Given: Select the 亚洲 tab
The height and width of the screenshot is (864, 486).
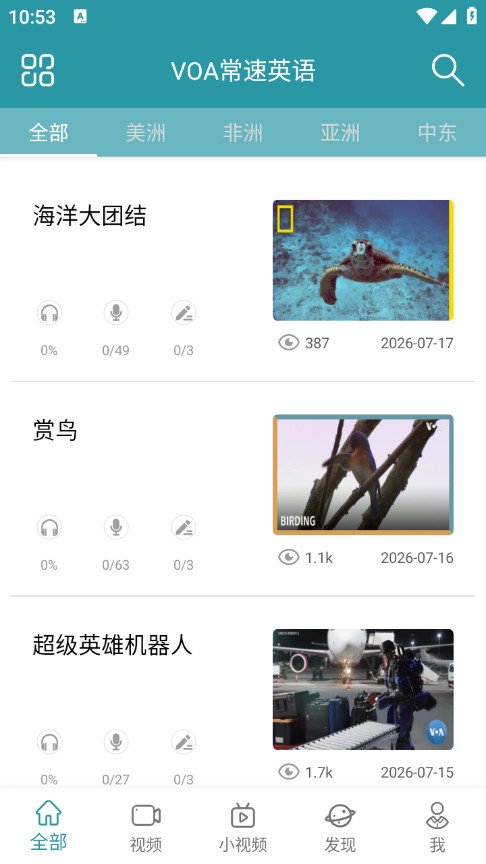Looking at the screenshot, I should click(x=340, y=133).
